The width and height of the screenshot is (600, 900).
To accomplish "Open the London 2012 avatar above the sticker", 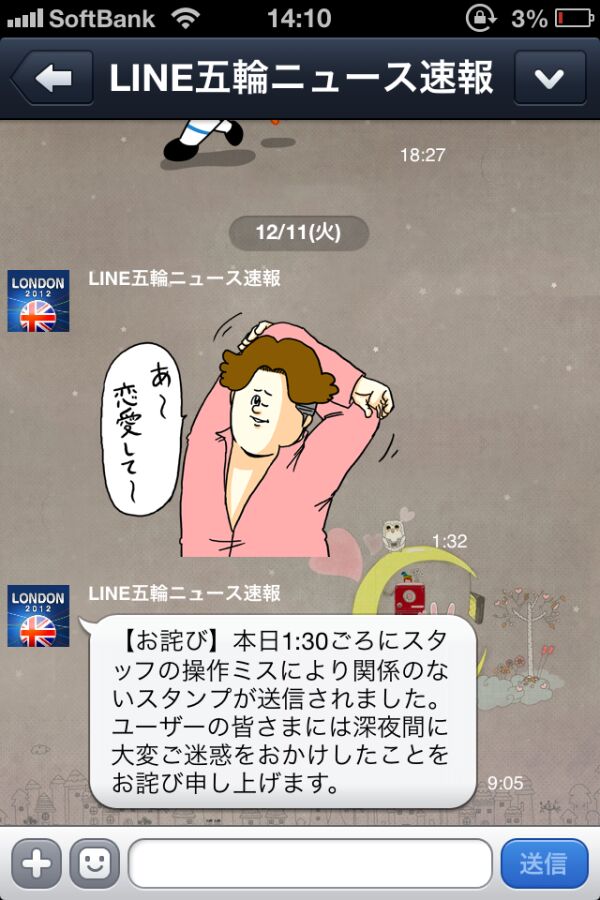I will tap(38, 301).
